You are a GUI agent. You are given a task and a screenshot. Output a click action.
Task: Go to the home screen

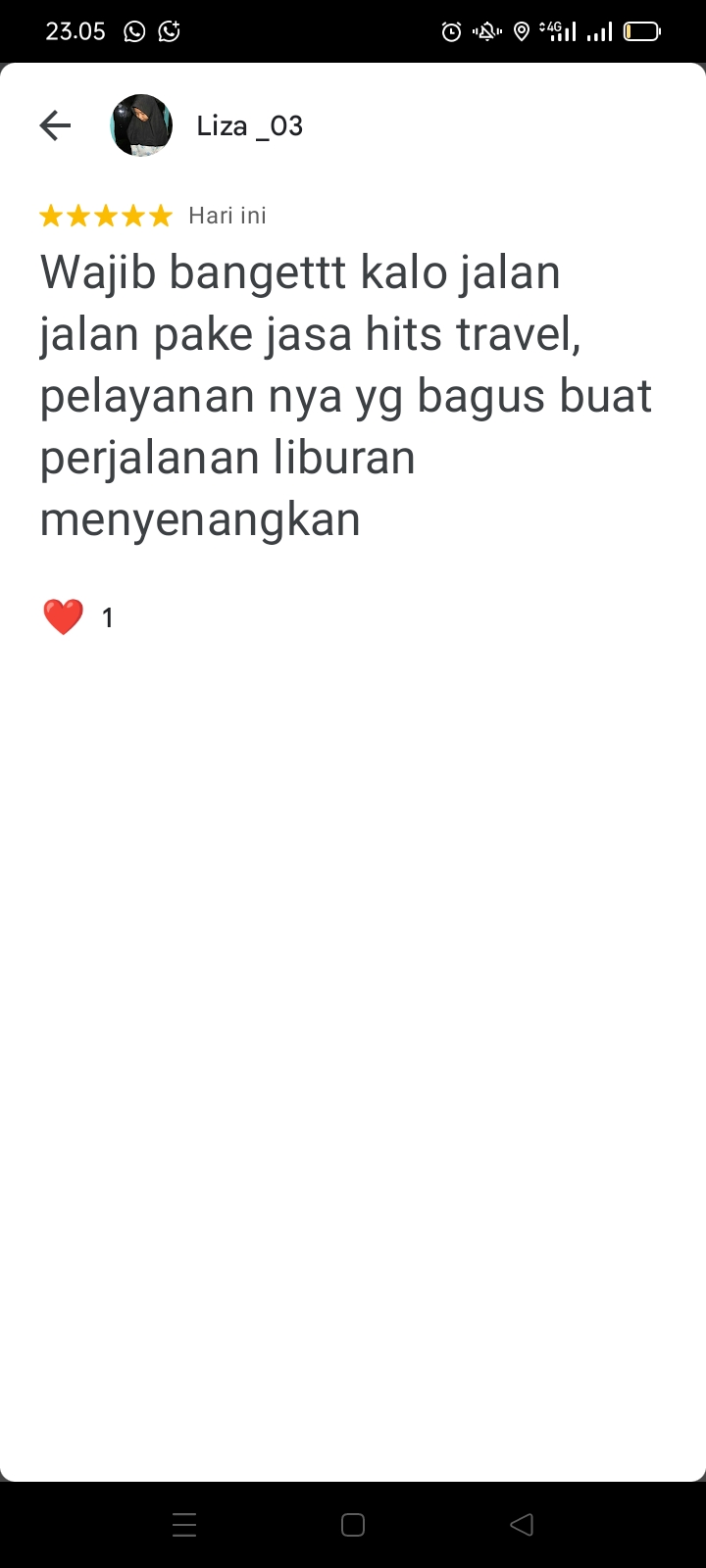[353, 1525]
